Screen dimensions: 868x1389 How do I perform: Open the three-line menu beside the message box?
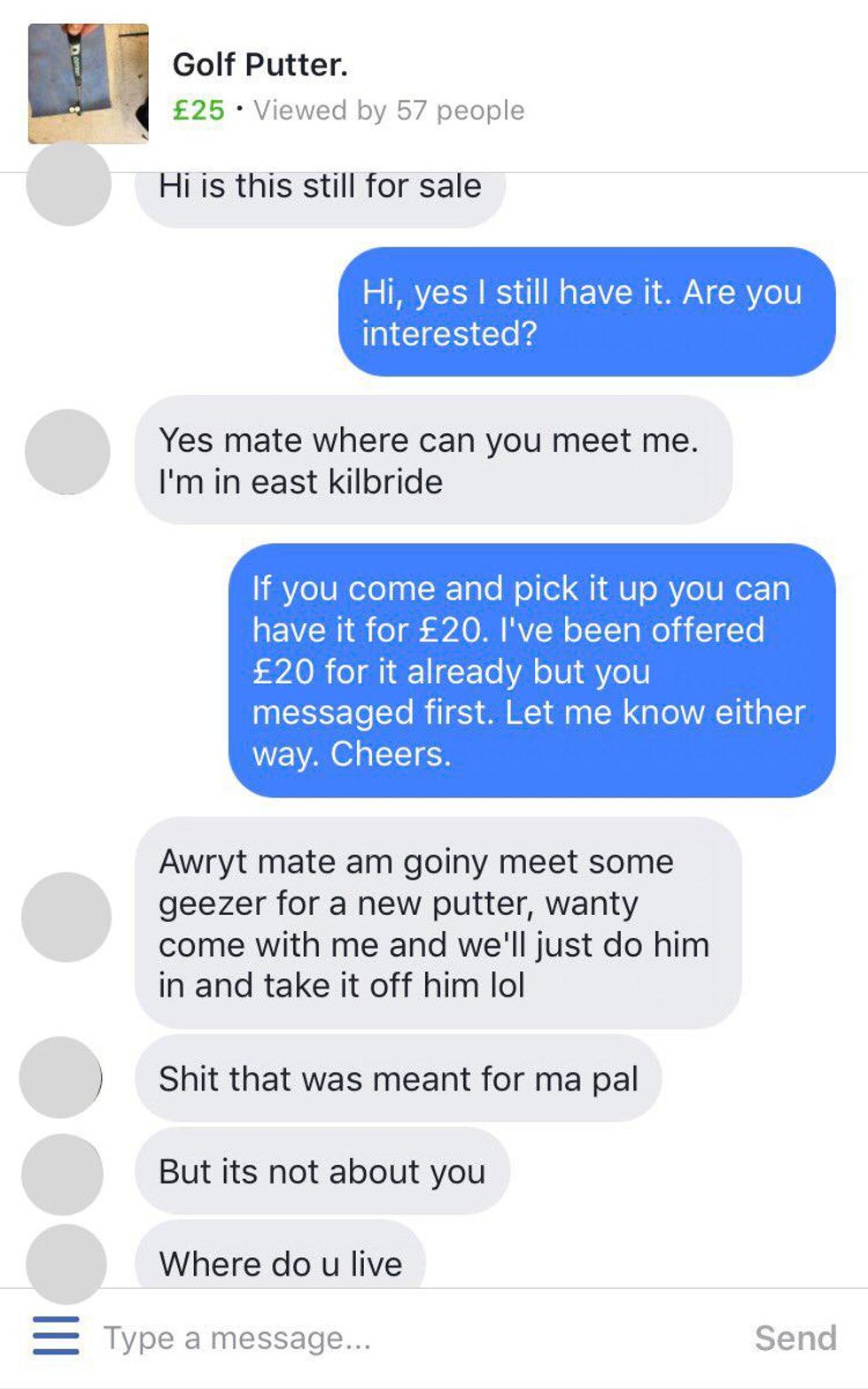click(56, 1336)
